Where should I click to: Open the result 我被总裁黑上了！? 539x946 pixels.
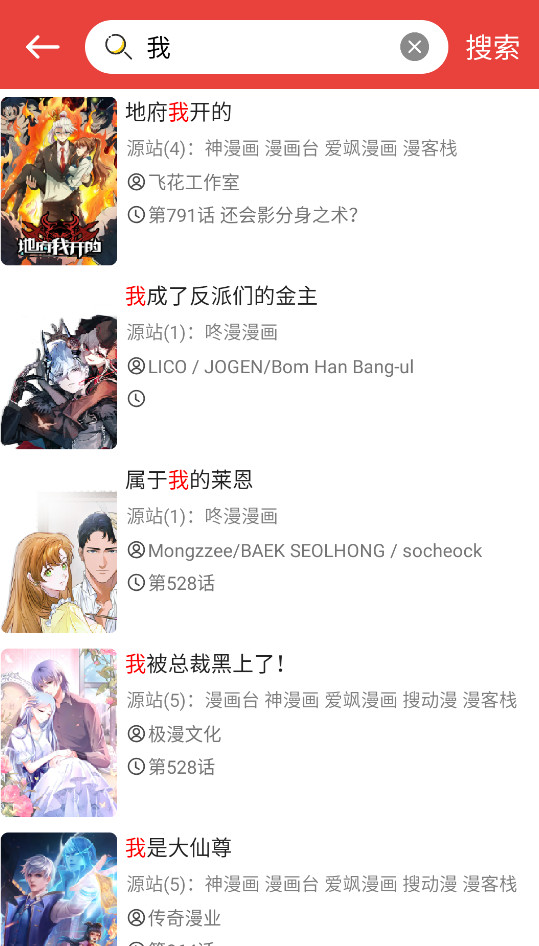coord(269,733)
